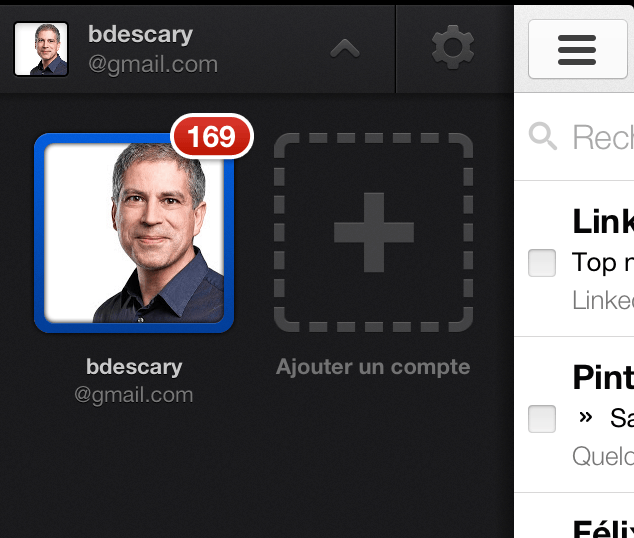Collapse the account switcher chevron
This screenshot has height=538, width=634.
coord(345,48)
